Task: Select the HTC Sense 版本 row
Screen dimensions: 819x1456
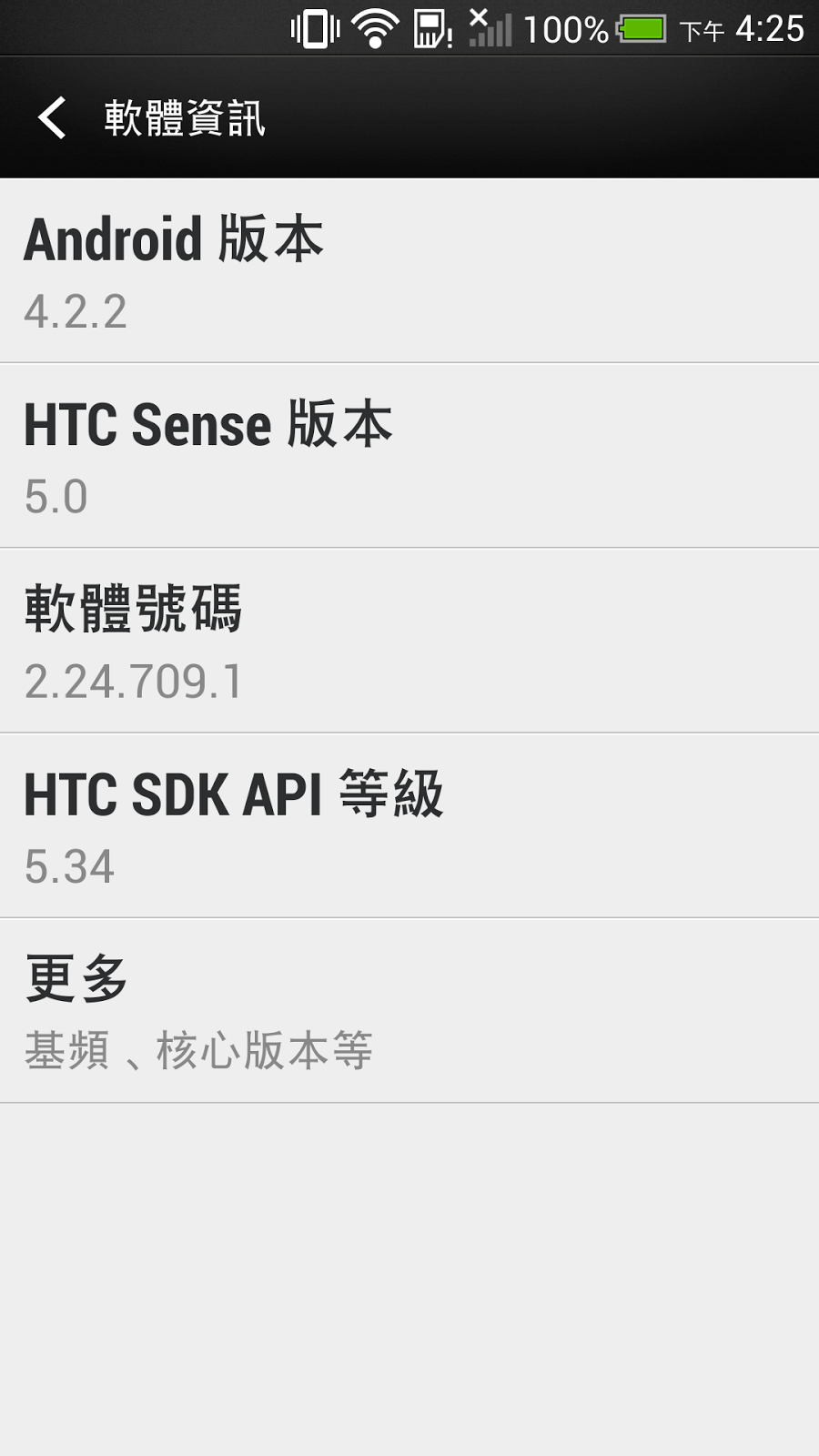Action: pyautogui.click(x=409, y=456)
